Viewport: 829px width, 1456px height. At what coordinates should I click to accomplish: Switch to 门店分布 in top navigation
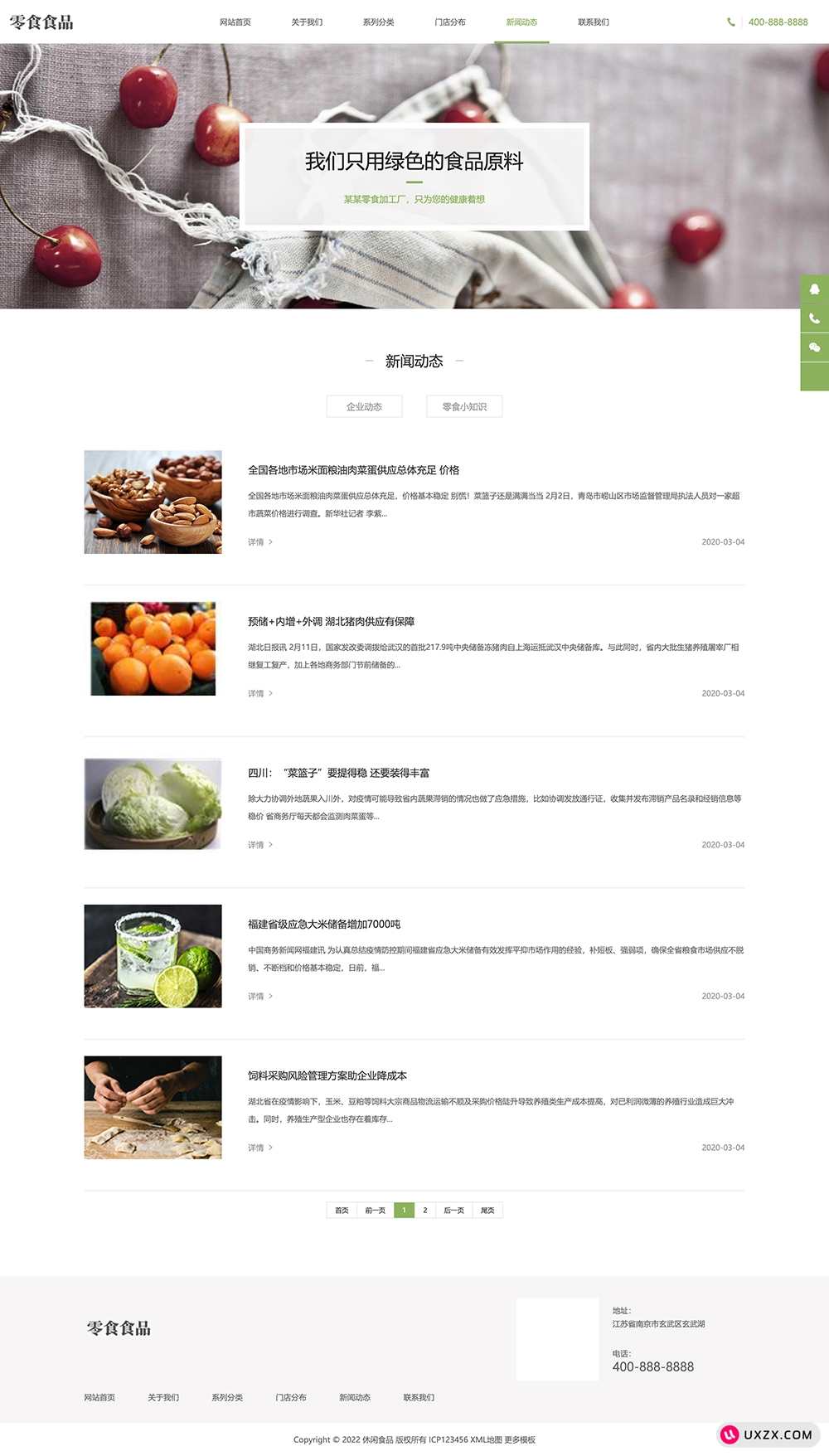[x=450, y=22]
